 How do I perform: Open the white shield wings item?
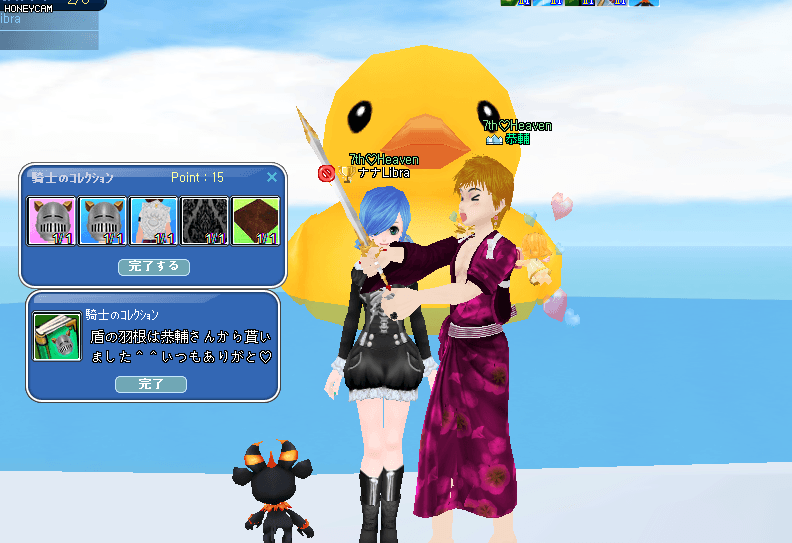[153, 221]
